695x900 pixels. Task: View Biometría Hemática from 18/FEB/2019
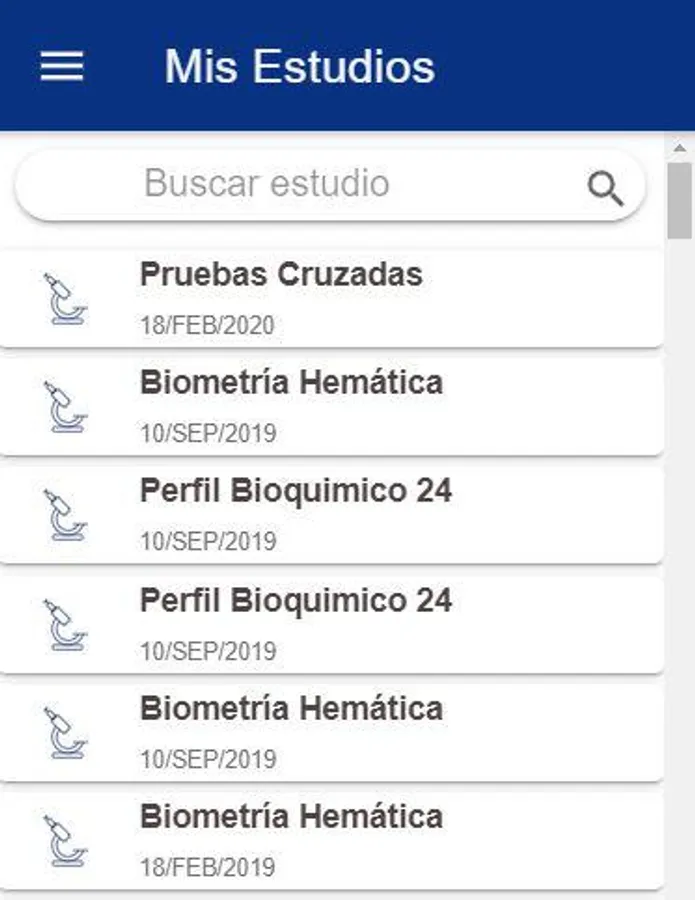(x=330, y=839)
